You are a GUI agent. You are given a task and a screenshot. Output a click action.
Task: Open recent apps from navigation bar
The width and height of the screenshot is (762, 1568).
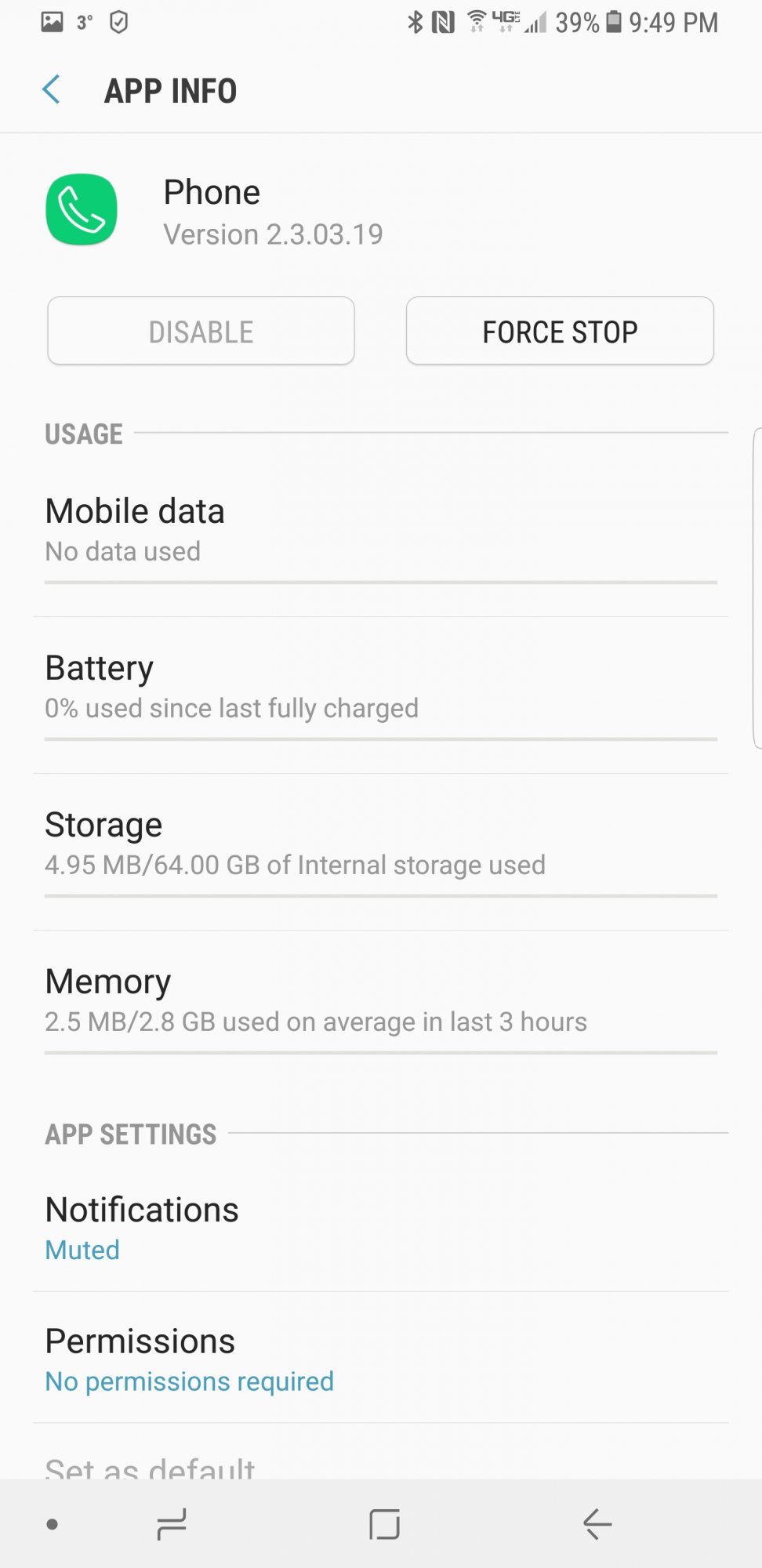pyautogui.click(x=172, y=1524)
